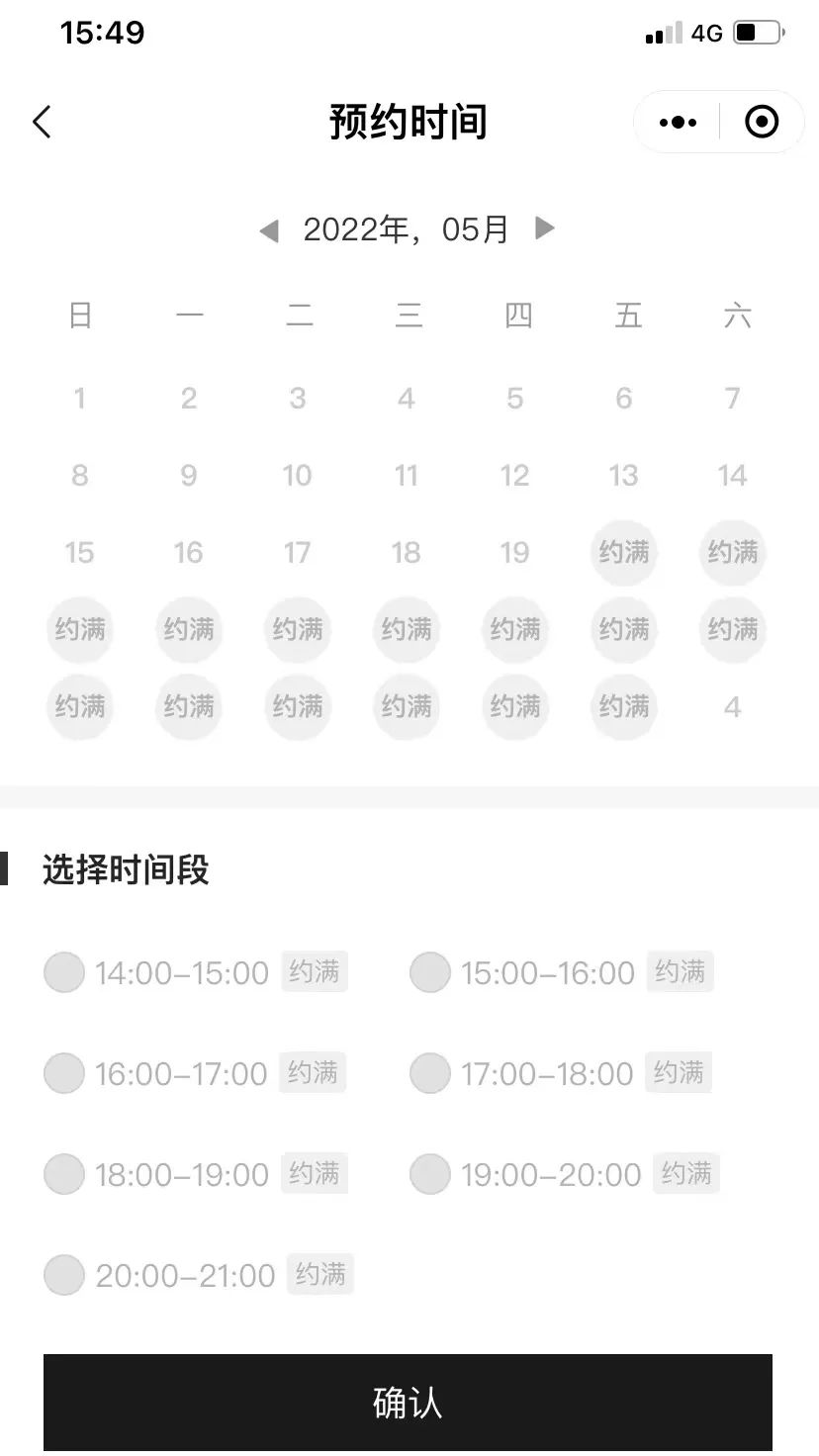
Task: Tap the available date 4 on calendar
Action: 732,706
